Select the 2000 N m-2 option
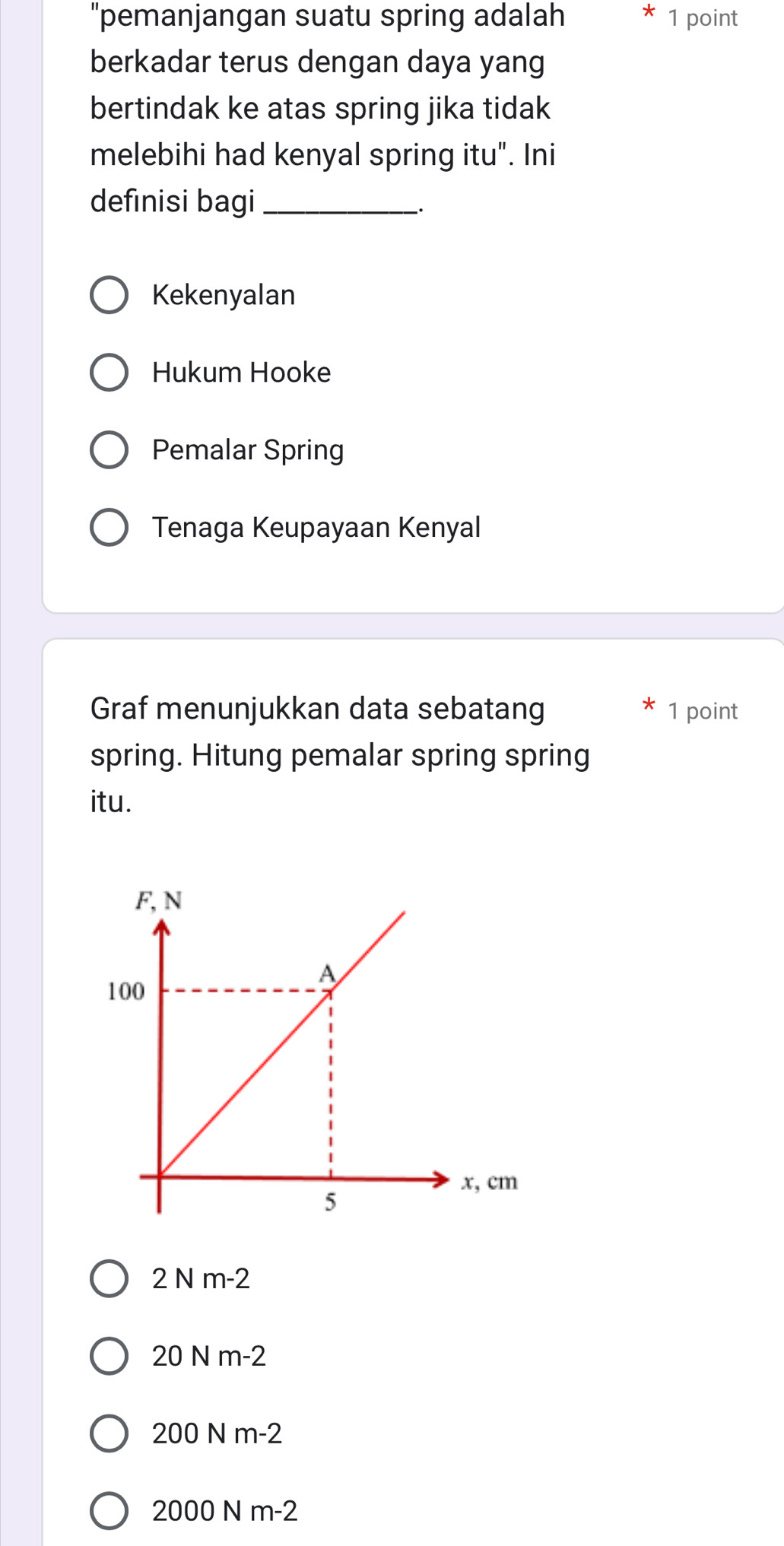784x1546 pixels. [110, 1511]
